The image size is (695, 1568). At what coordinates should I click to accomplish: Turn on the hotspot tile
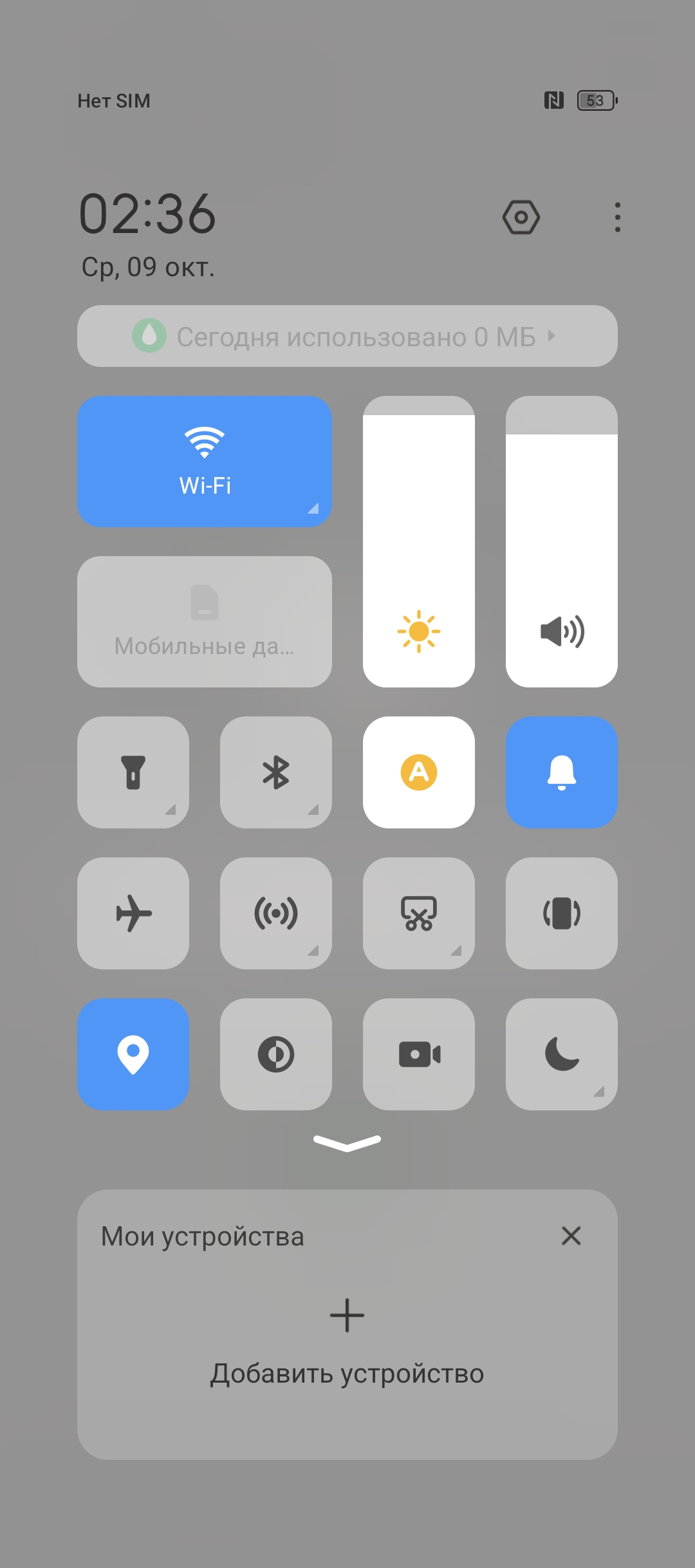click(x=276, y=913)
